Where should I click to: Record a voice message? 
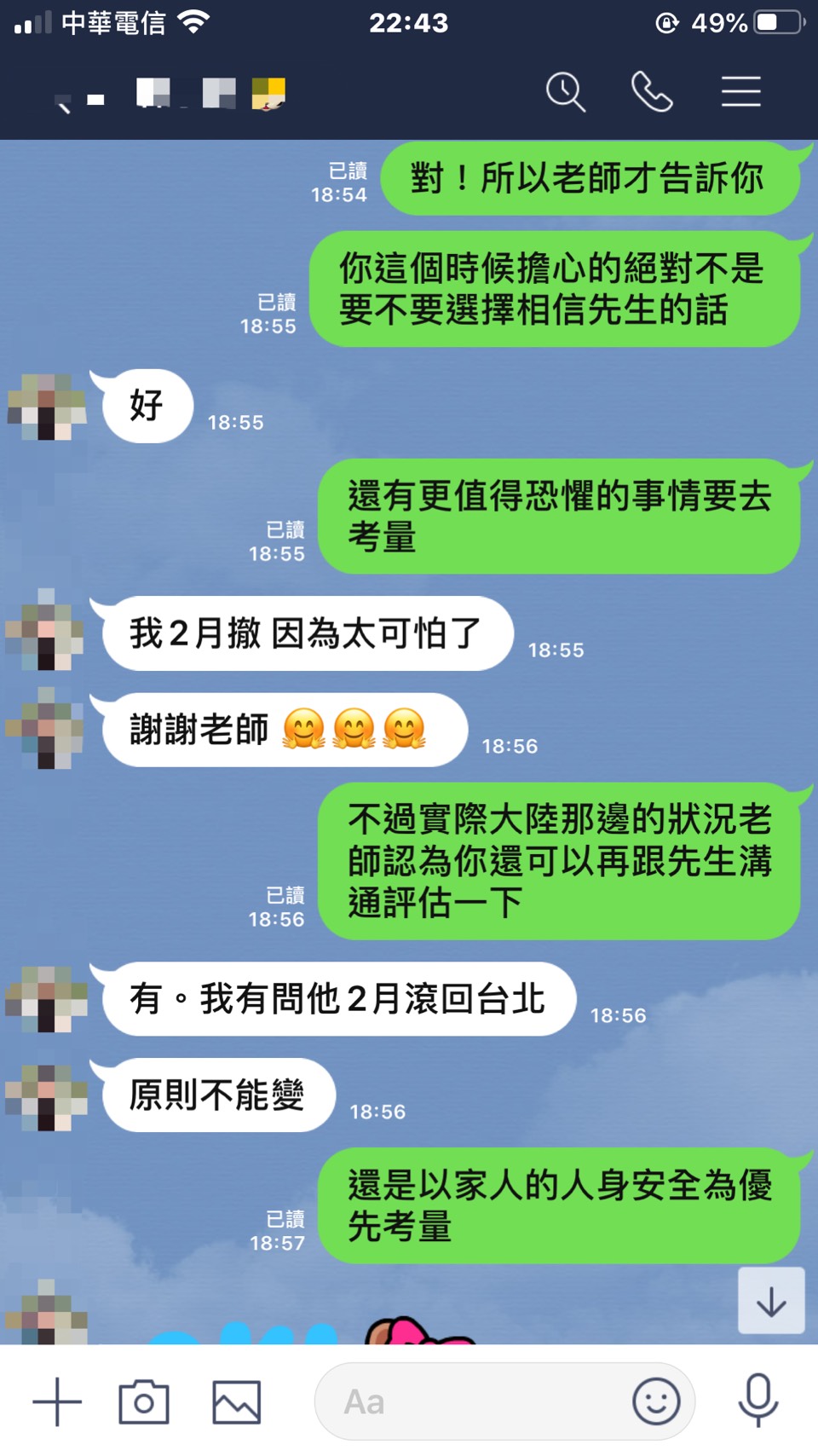(x=758, y=1400)
